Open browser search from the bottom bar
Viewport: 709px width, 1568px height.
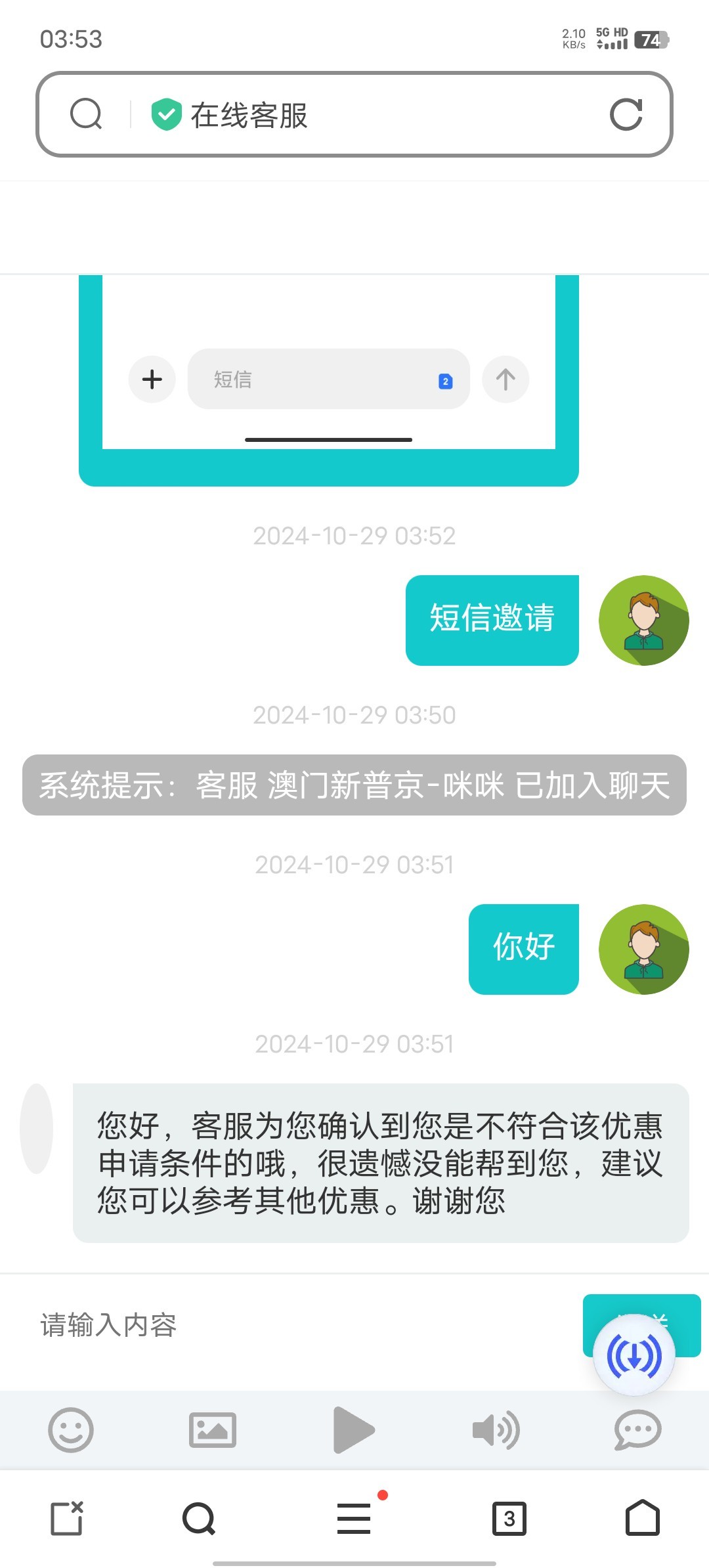pos(199,1518)
